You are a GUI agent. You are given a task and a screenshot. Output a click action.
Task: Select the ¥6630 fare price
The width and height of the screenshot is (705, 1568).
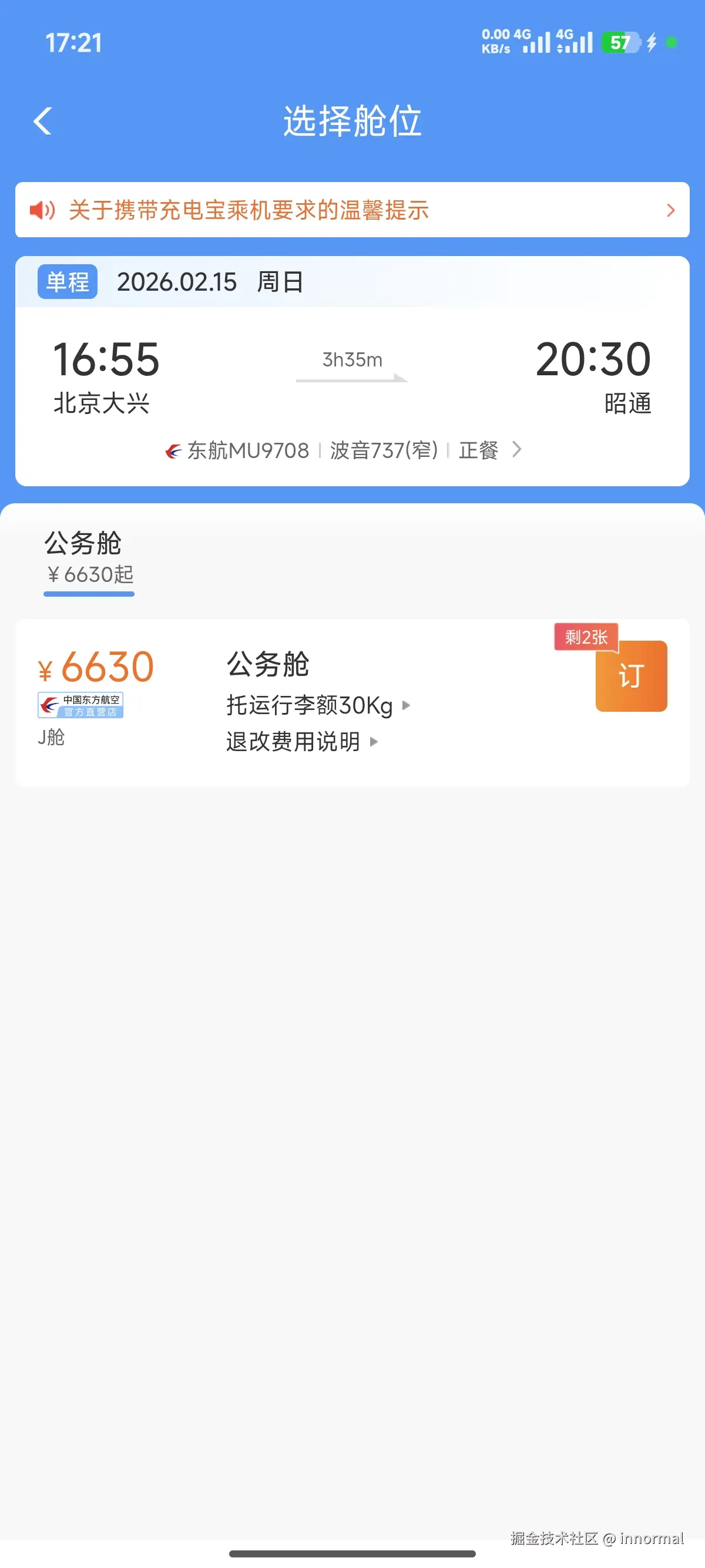[x=96, y=667]
